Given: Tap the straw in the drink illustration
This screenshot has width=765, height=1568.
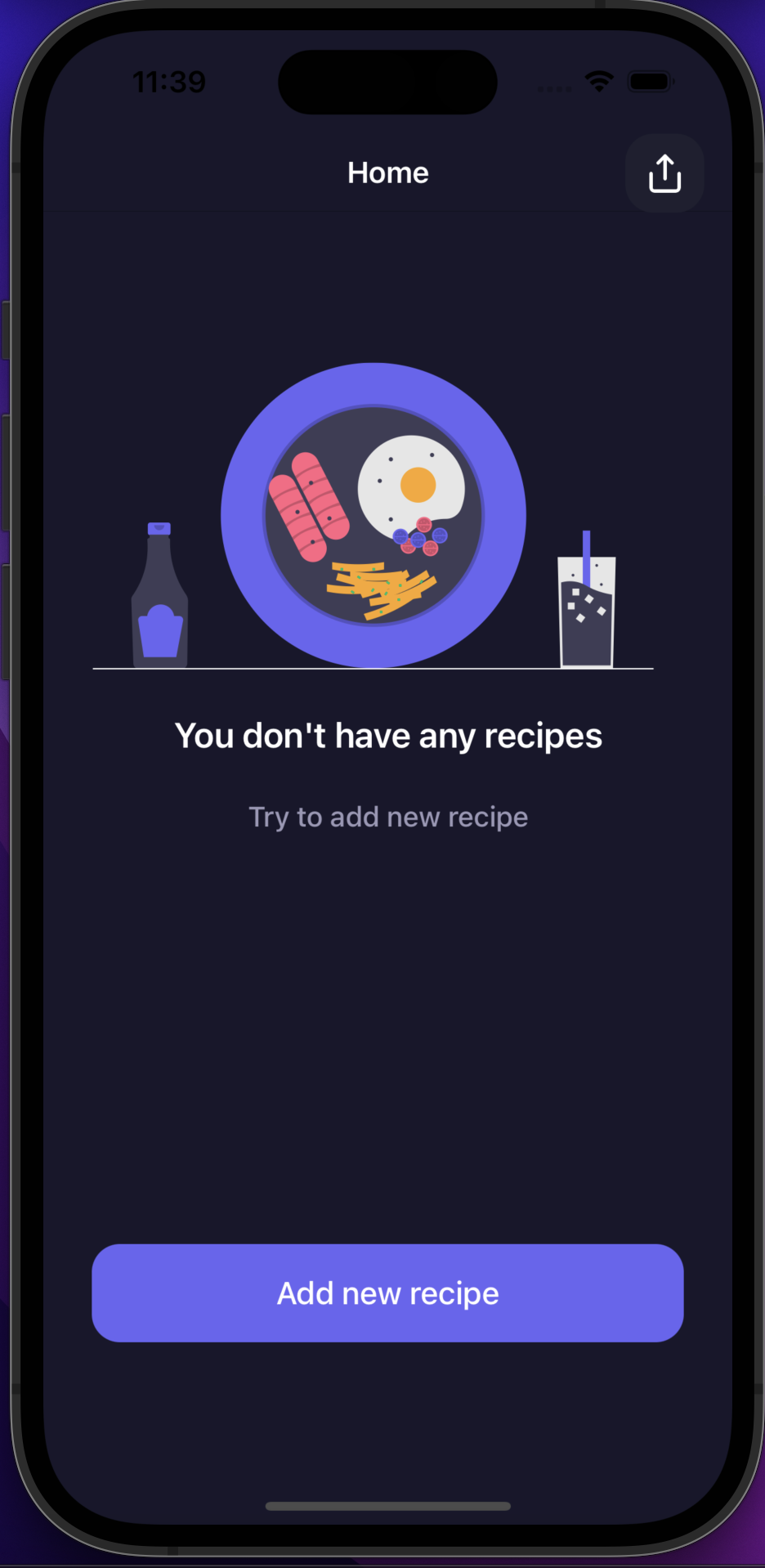Looking at the screenshot, I should 585,544.
